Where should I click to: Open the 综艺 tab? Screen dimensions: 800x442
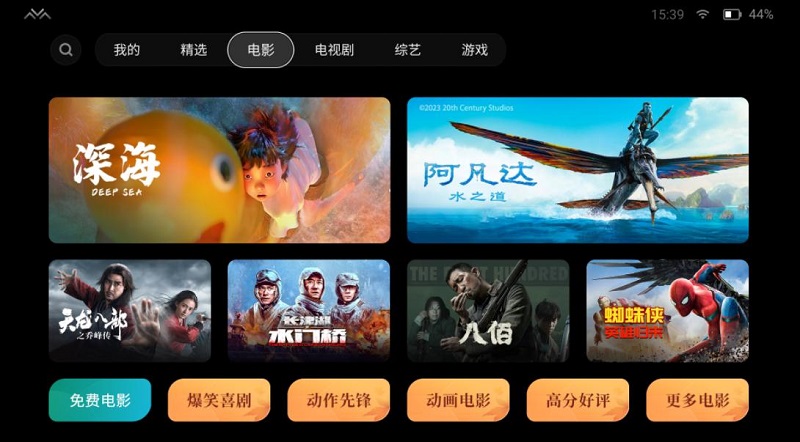coord(408,49)
